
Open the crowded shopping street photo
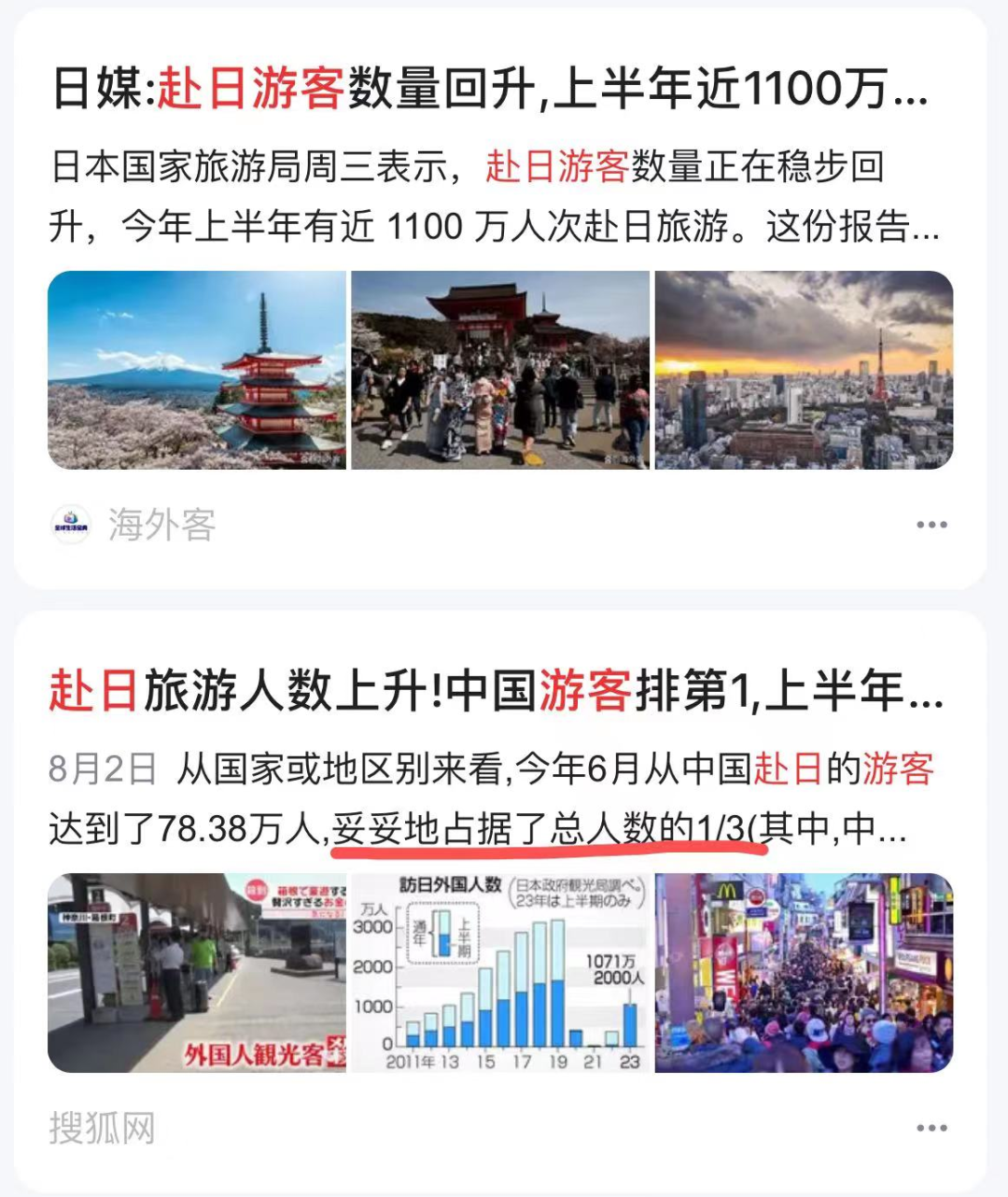[804, 972]
